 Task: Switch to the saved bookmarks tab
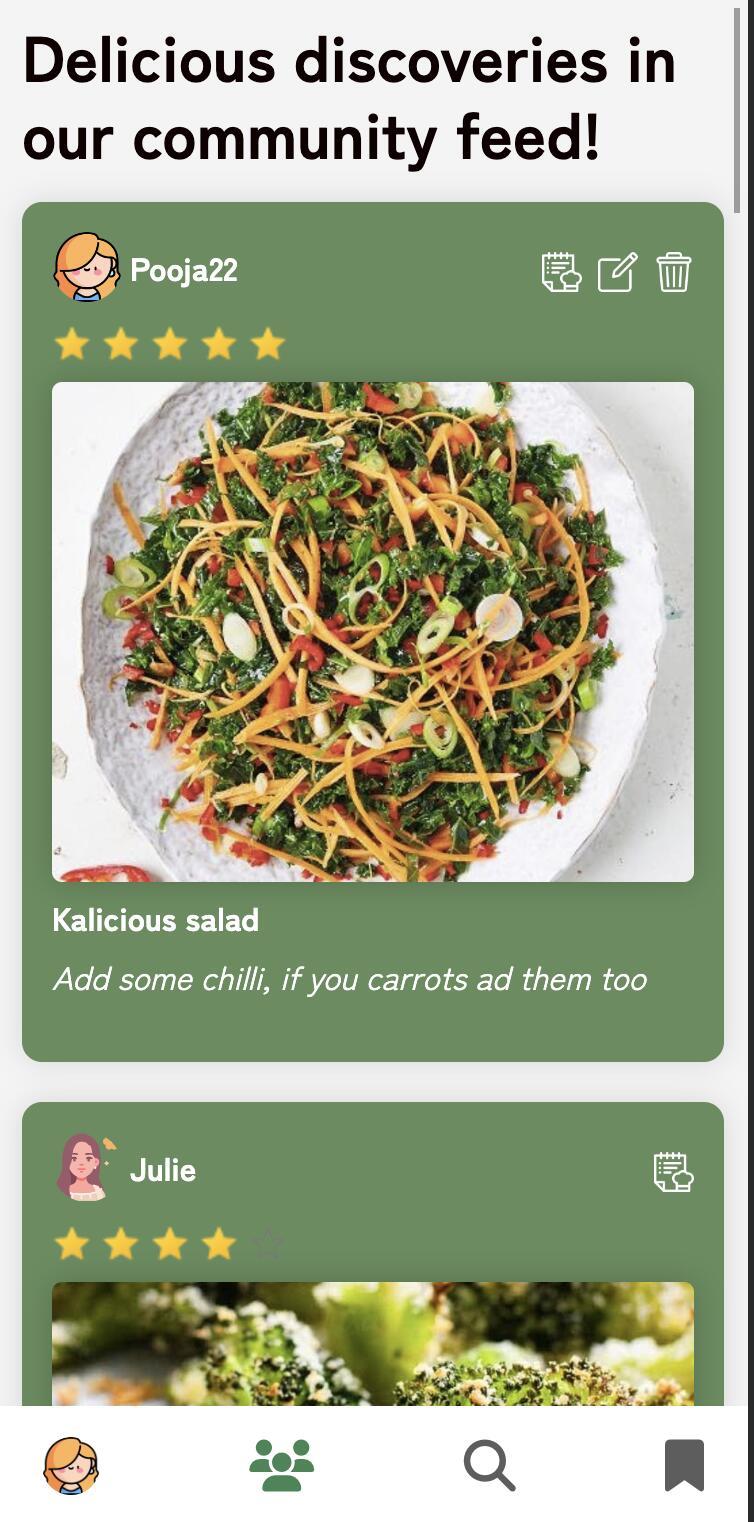coord(684,1466)
